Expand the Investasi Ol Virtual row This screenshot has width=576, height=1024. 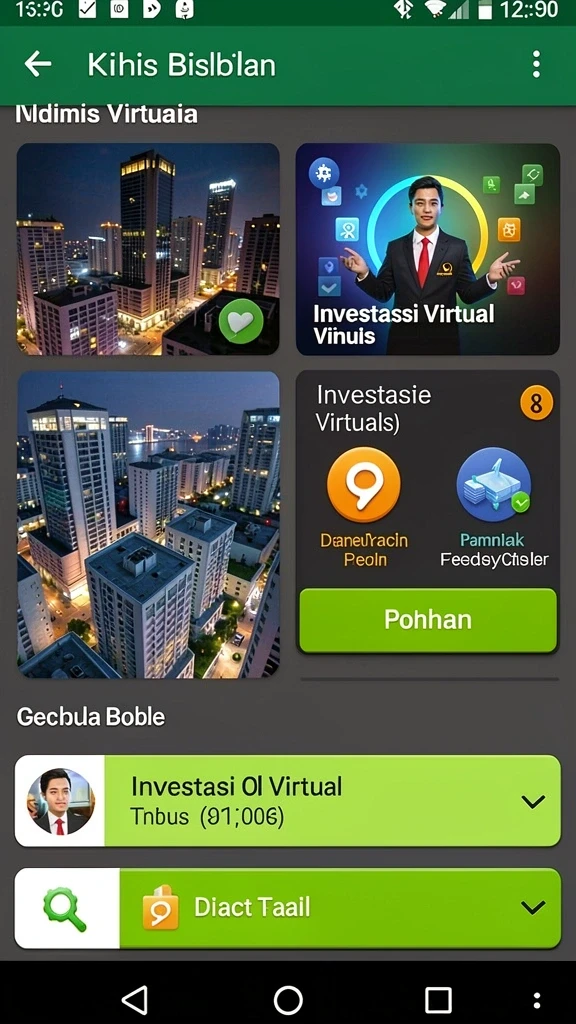point(287,801)
